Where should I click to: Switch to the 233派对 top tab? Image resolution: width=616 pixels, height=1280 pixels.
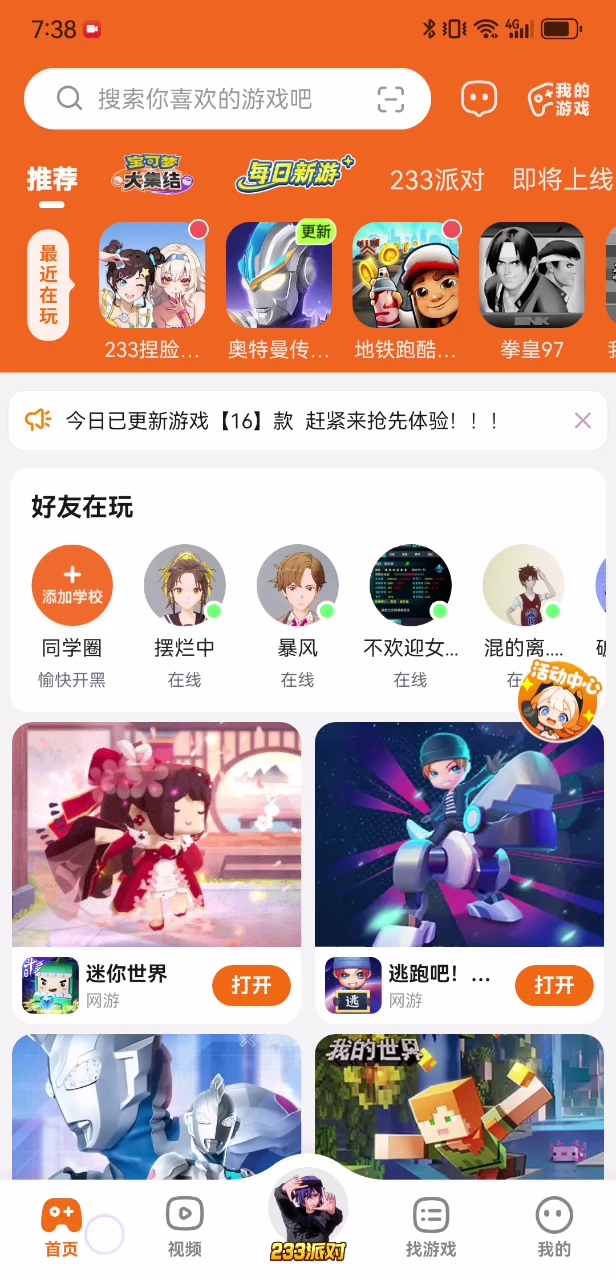pyautogui.click(x=437, y=180)
